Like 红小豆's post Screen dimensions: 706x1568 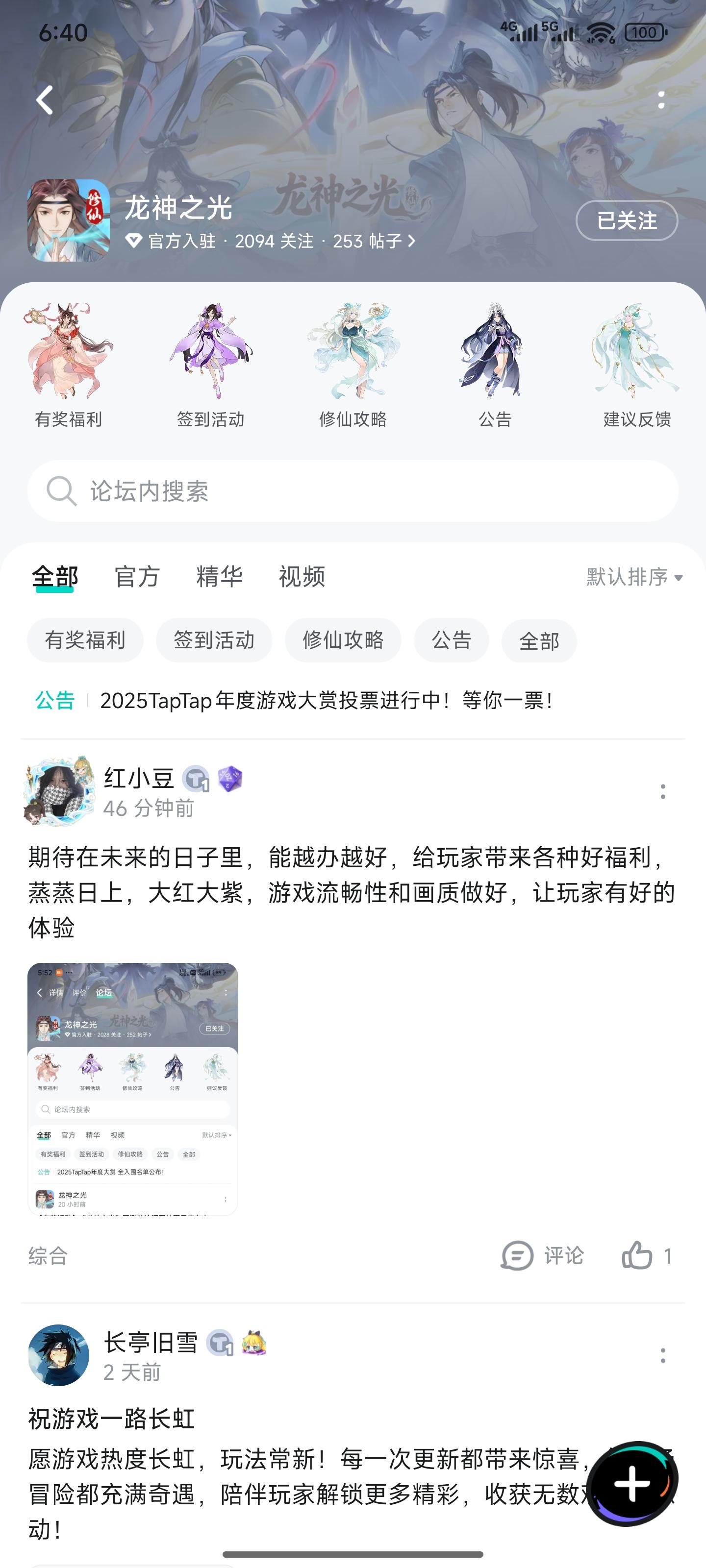pyautogui.click(x=646, y=1256)
